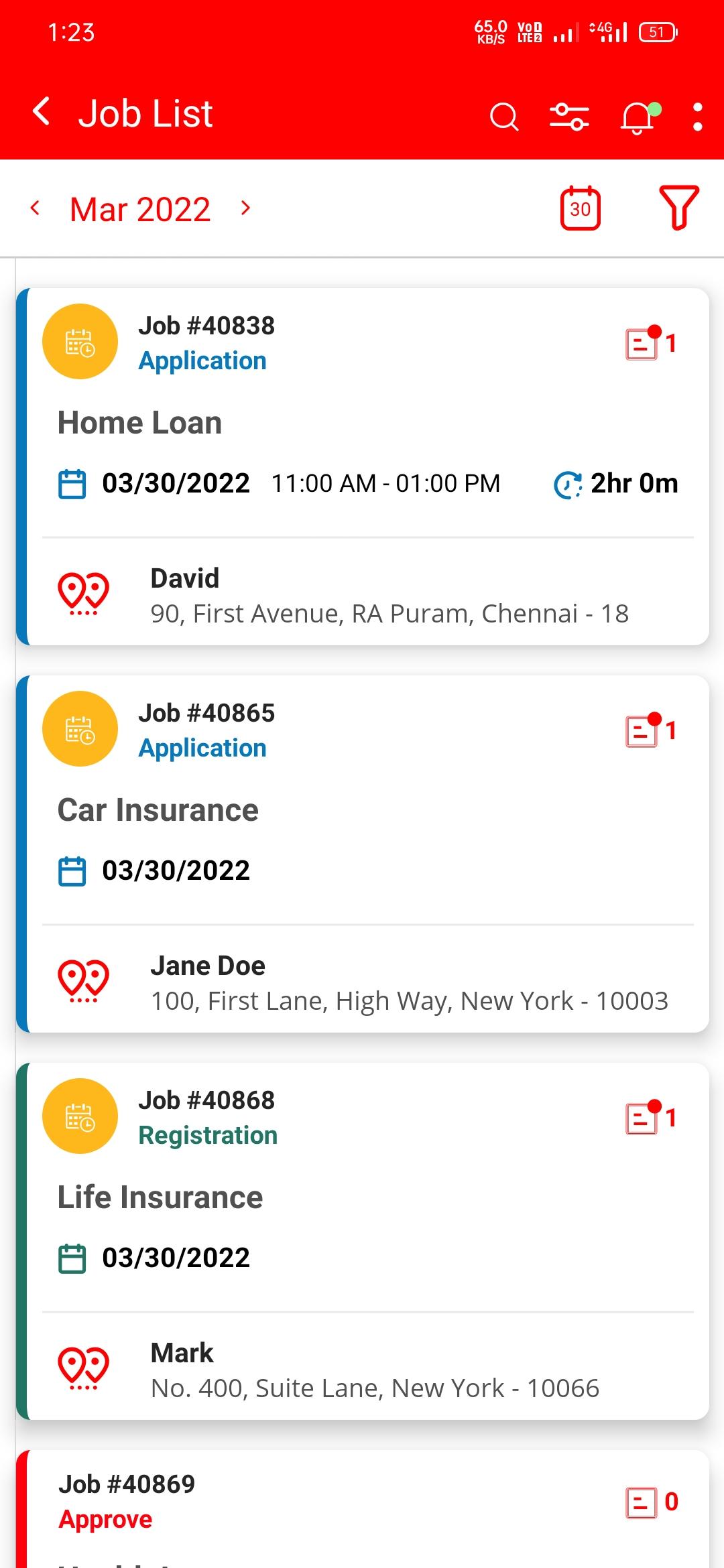
Task: Advance to the next month
Action: click(x=245, y=208)
